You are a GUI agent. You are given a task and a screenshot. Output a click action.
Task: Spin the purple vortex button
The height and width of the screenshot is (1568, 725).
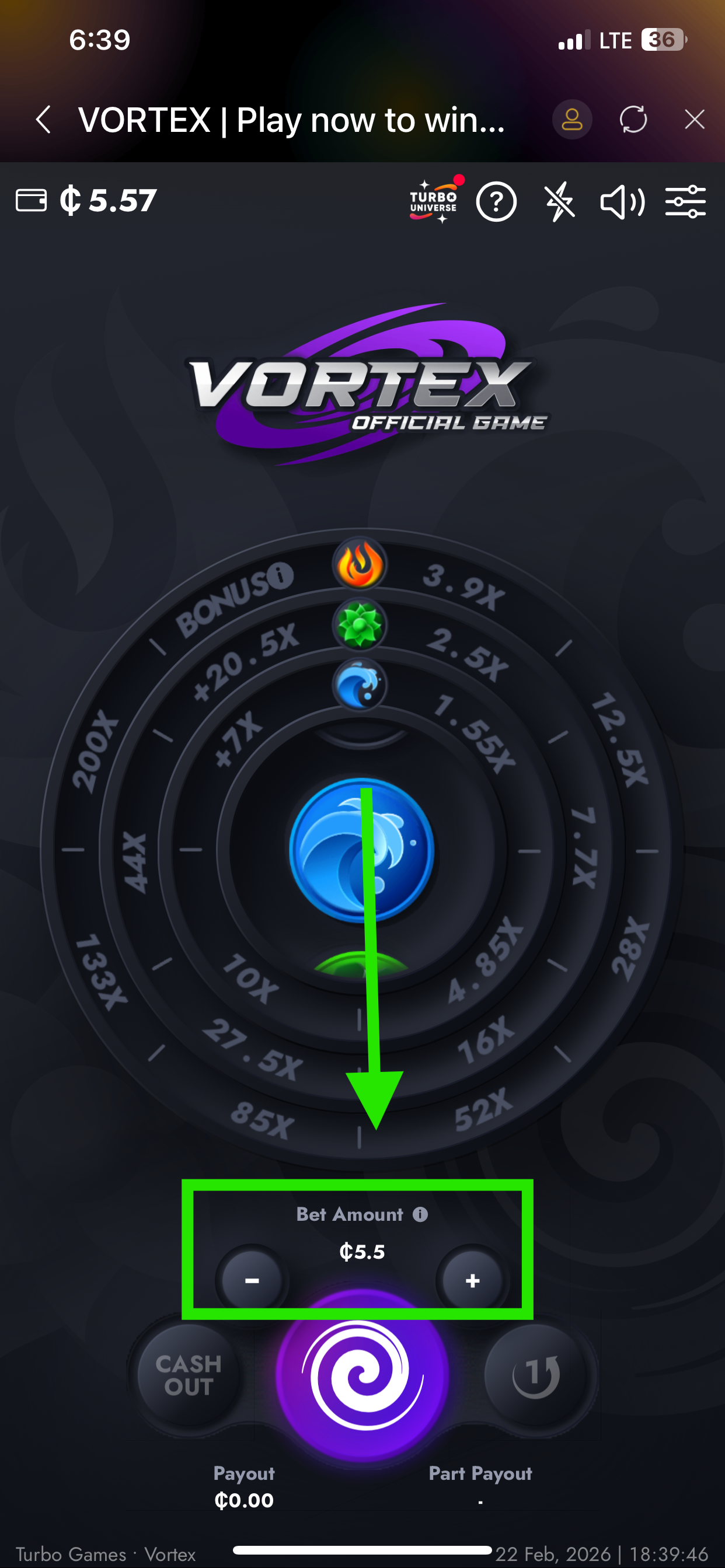362,1375
